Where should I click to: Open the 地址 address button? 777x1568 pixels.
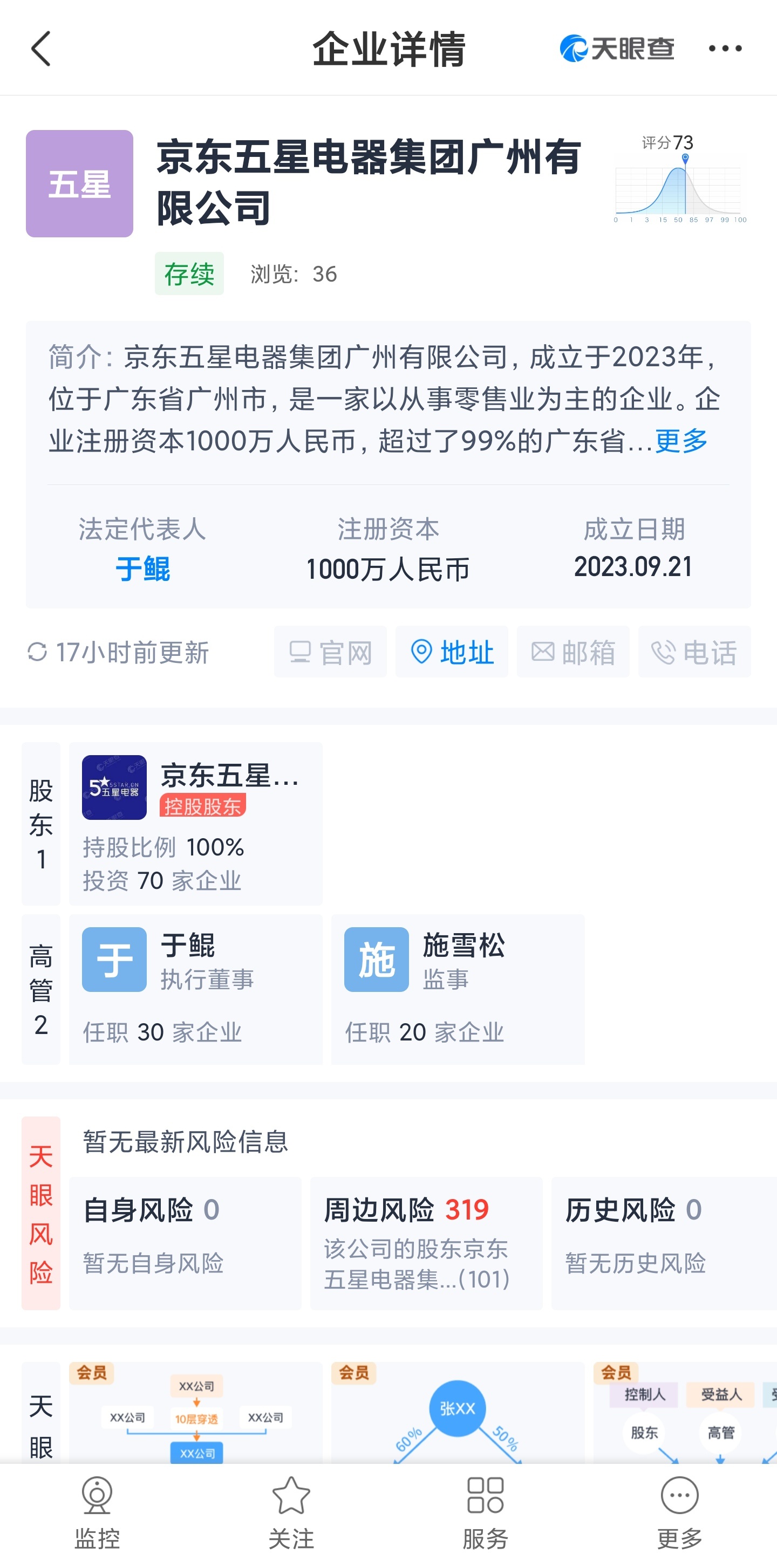click(x=452, y=652)
